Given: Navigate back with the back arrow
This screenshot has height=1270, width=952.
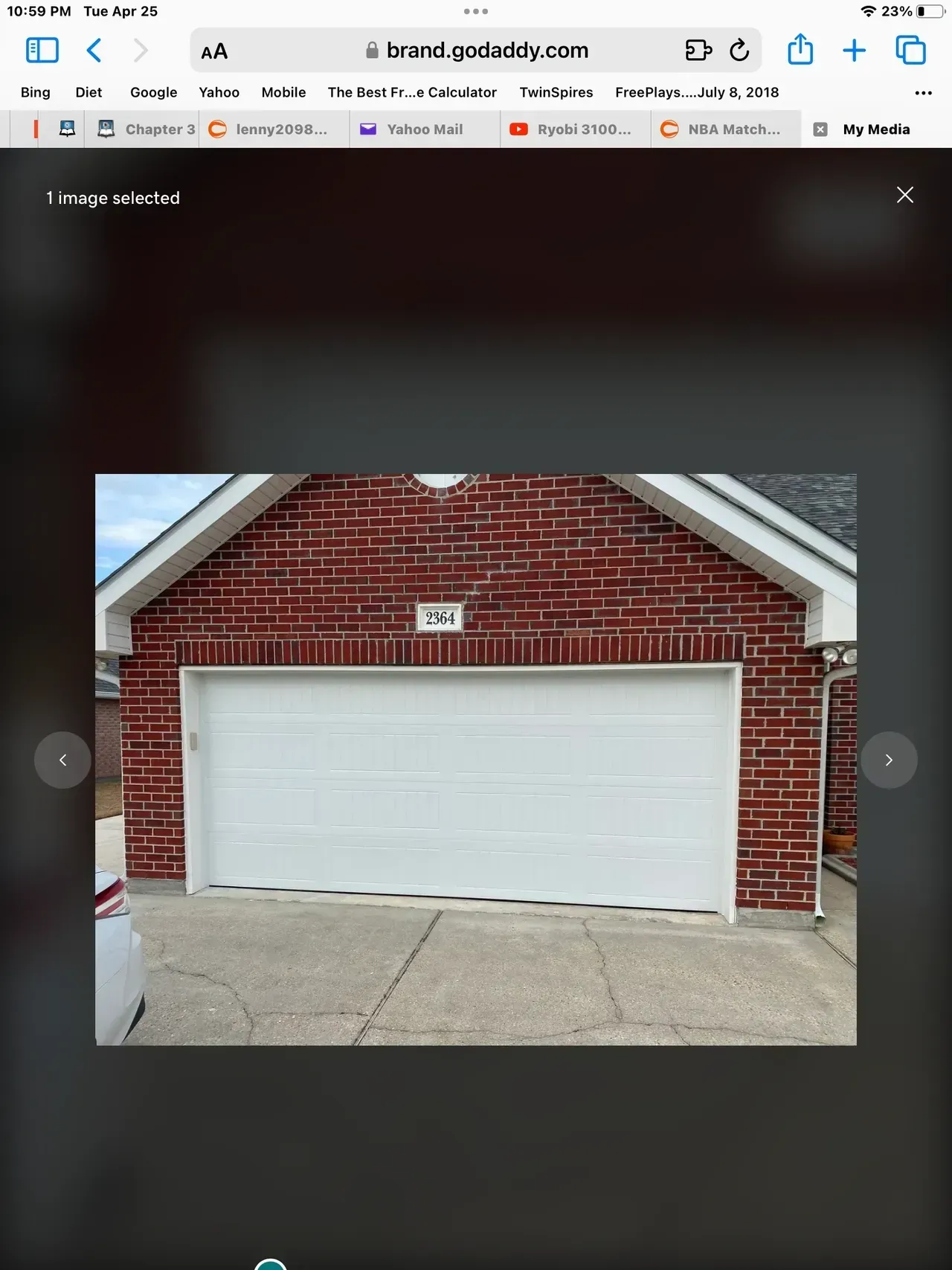Looking at the screenshot, I should coord(94,50).
